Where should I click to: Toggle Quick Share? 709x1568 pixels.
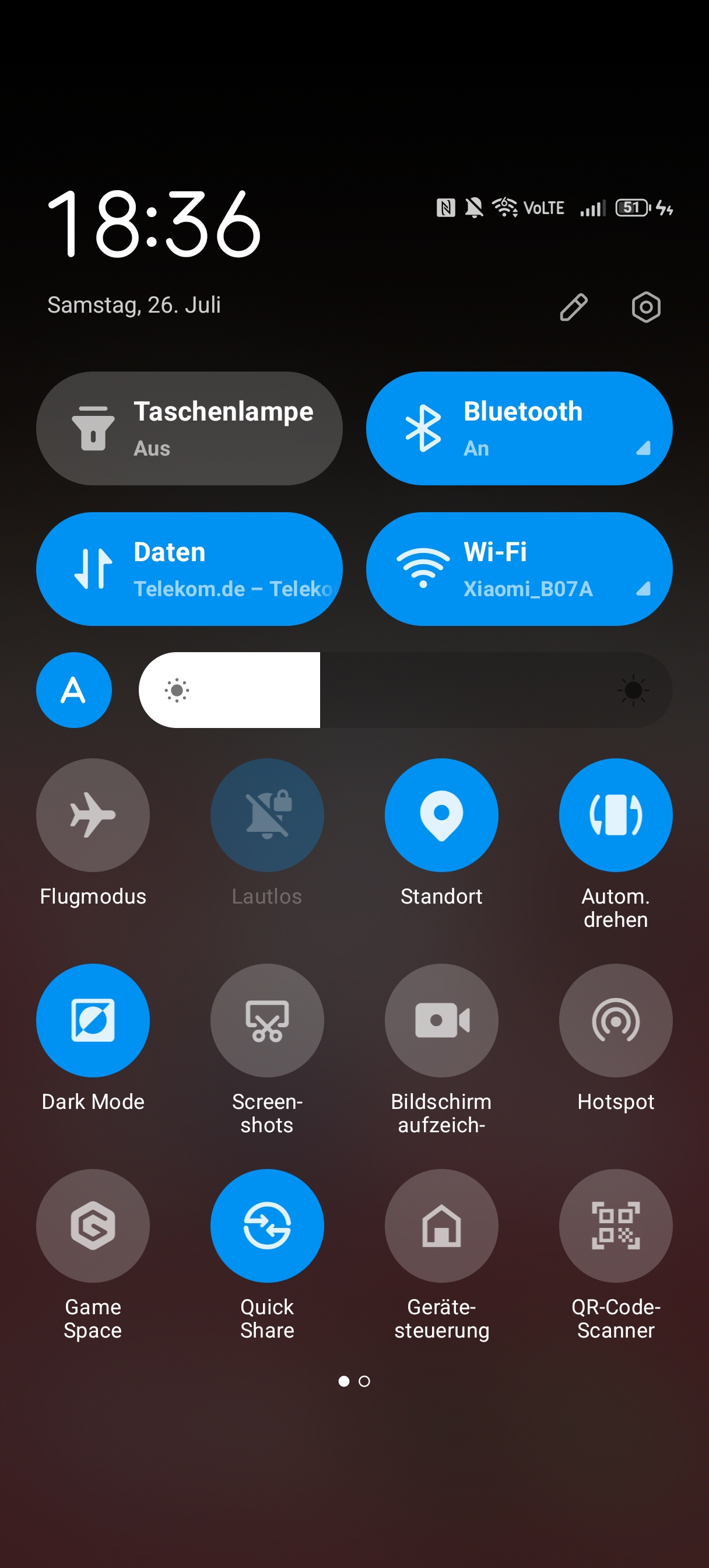[x=267, y=1226]
